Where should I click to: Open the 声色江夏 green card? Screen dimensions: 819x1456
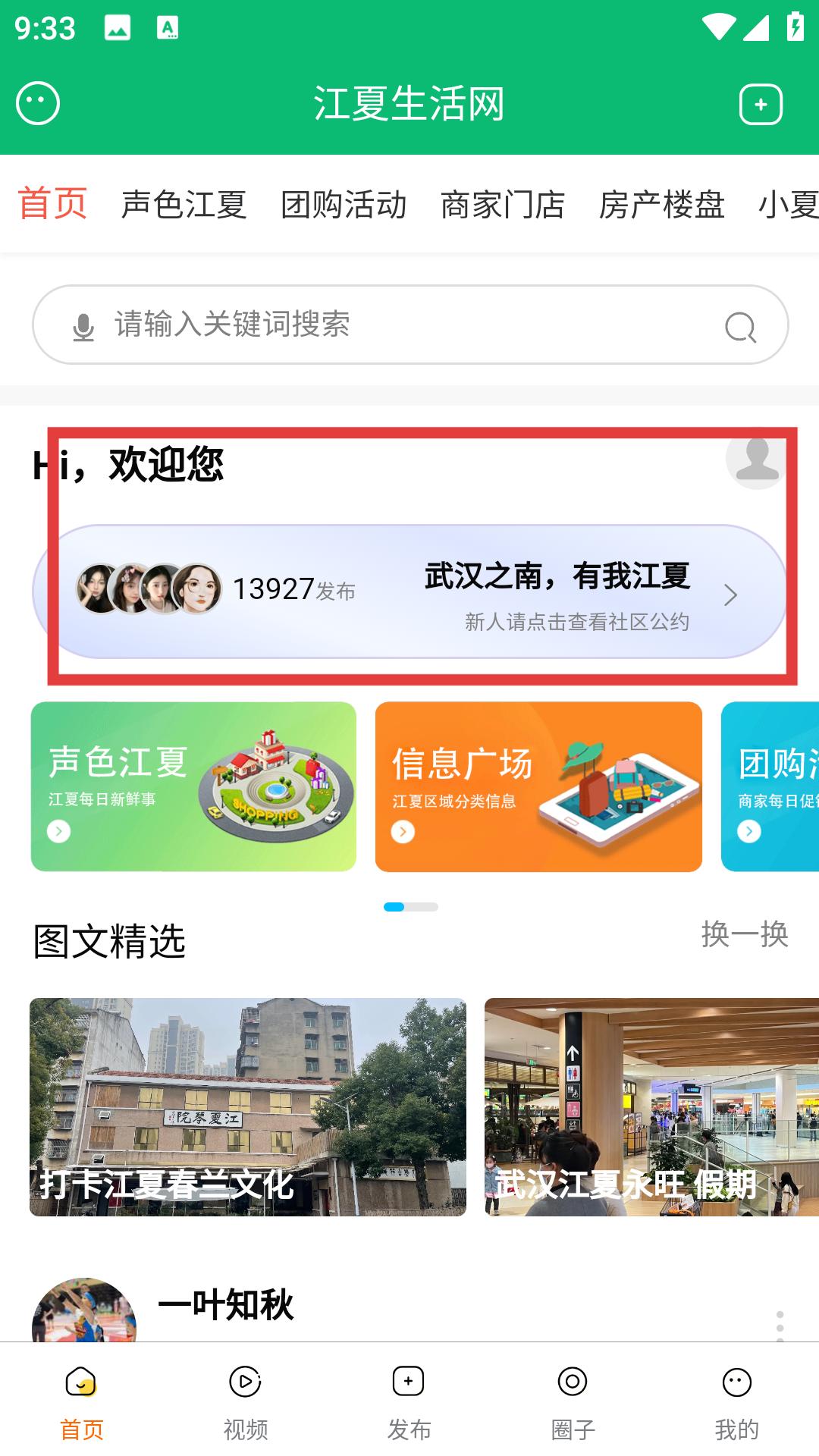point(193,786)
